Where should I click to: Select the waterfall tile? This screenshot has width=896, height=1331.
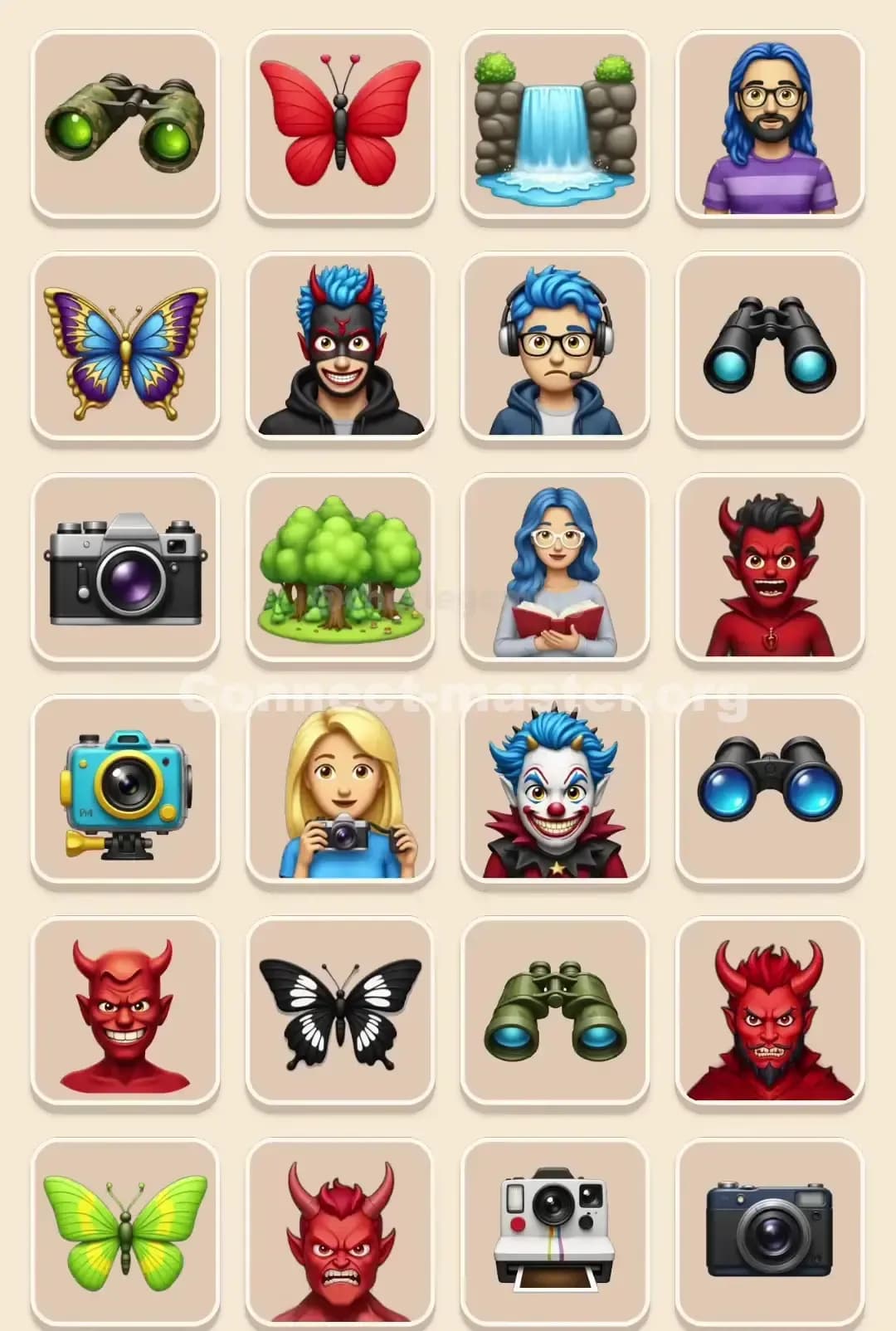(556, 123)
